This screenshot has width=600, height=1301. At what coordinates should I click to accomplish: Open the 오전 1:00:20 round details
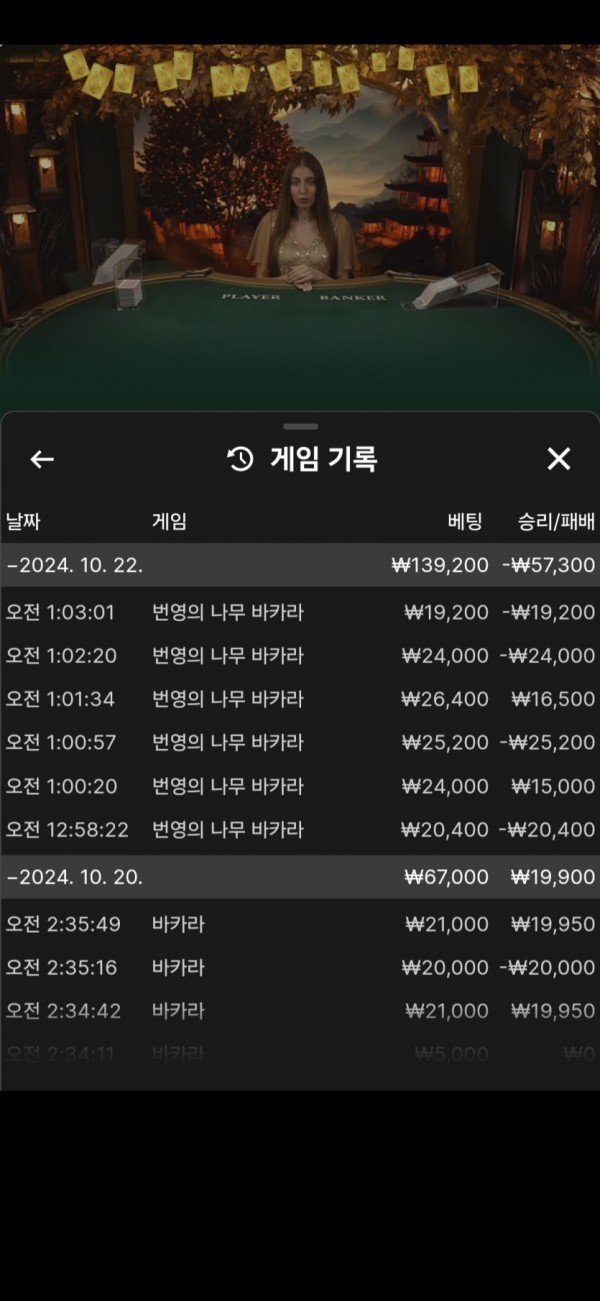pyautogui.click(x=300, y=786)
